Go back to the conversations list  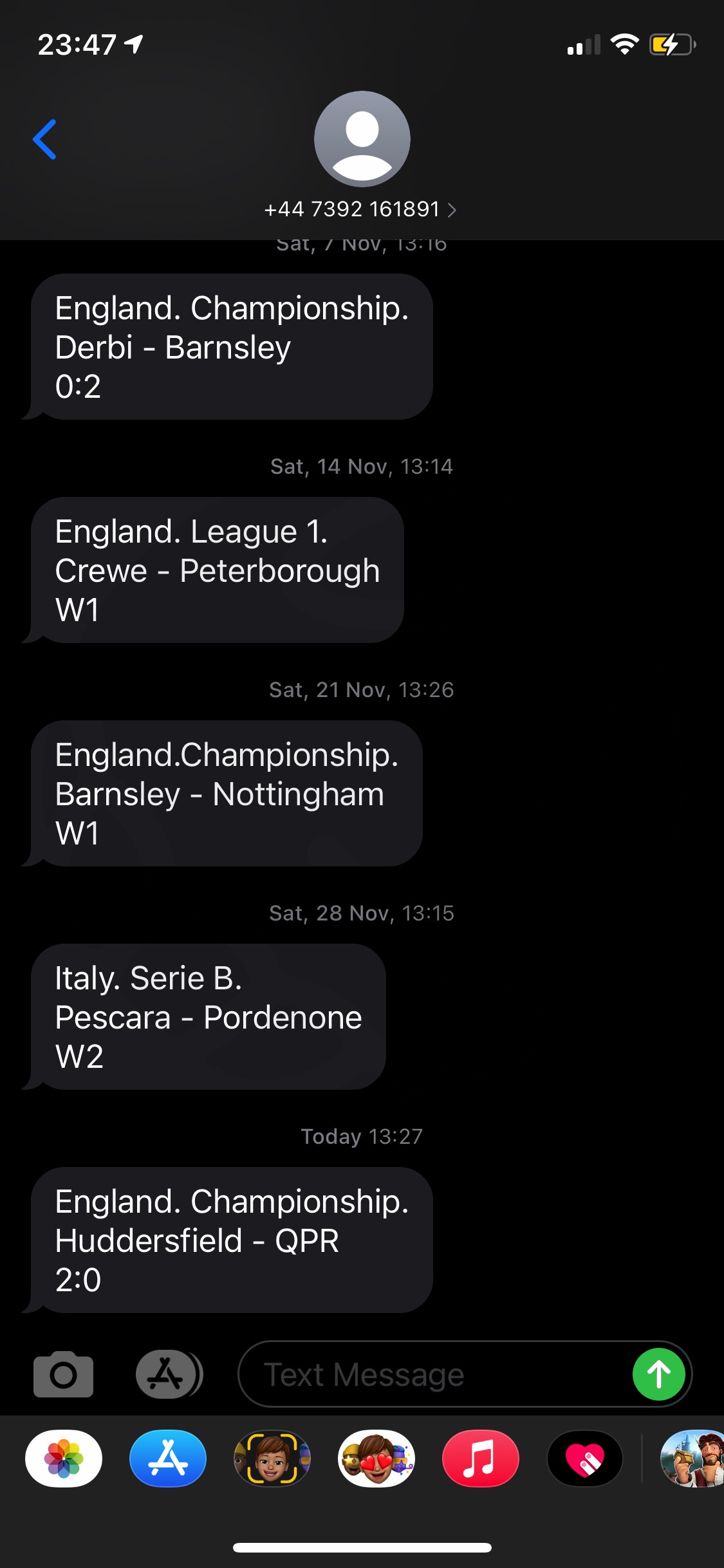[44, 139]
